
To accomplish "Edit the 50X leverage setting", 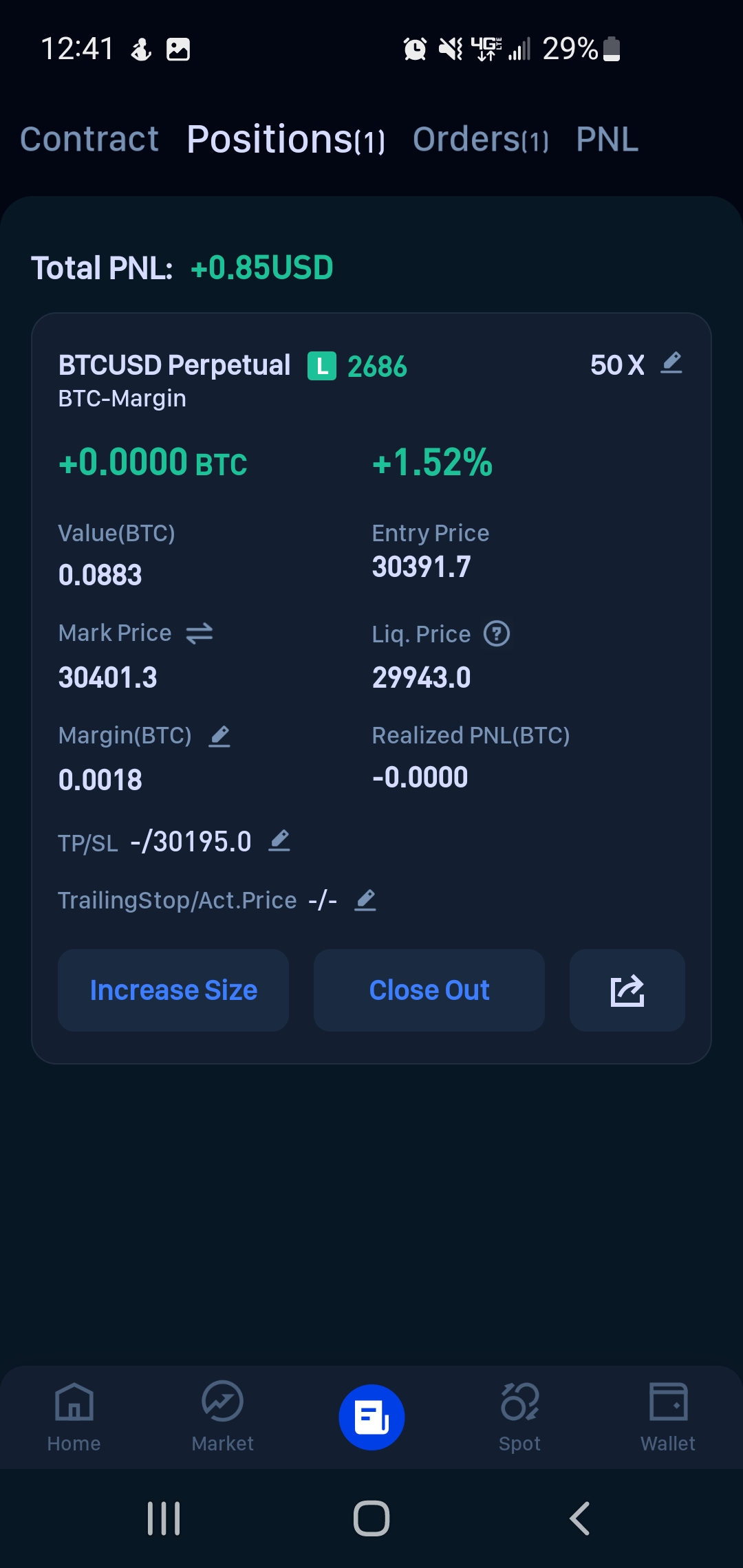I will pyautogui.click(x=671, y=363).
